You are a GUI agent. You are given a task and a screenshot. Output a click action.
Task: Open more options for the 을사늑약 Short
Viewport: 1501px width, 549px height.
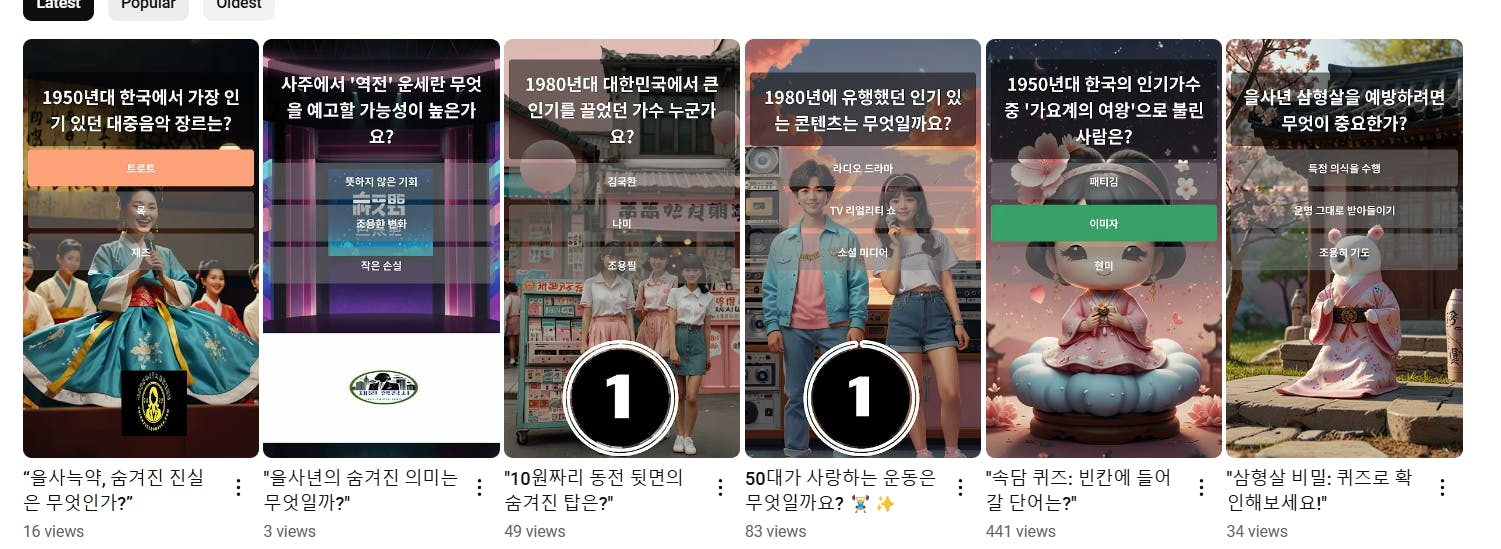pos(238,487)
